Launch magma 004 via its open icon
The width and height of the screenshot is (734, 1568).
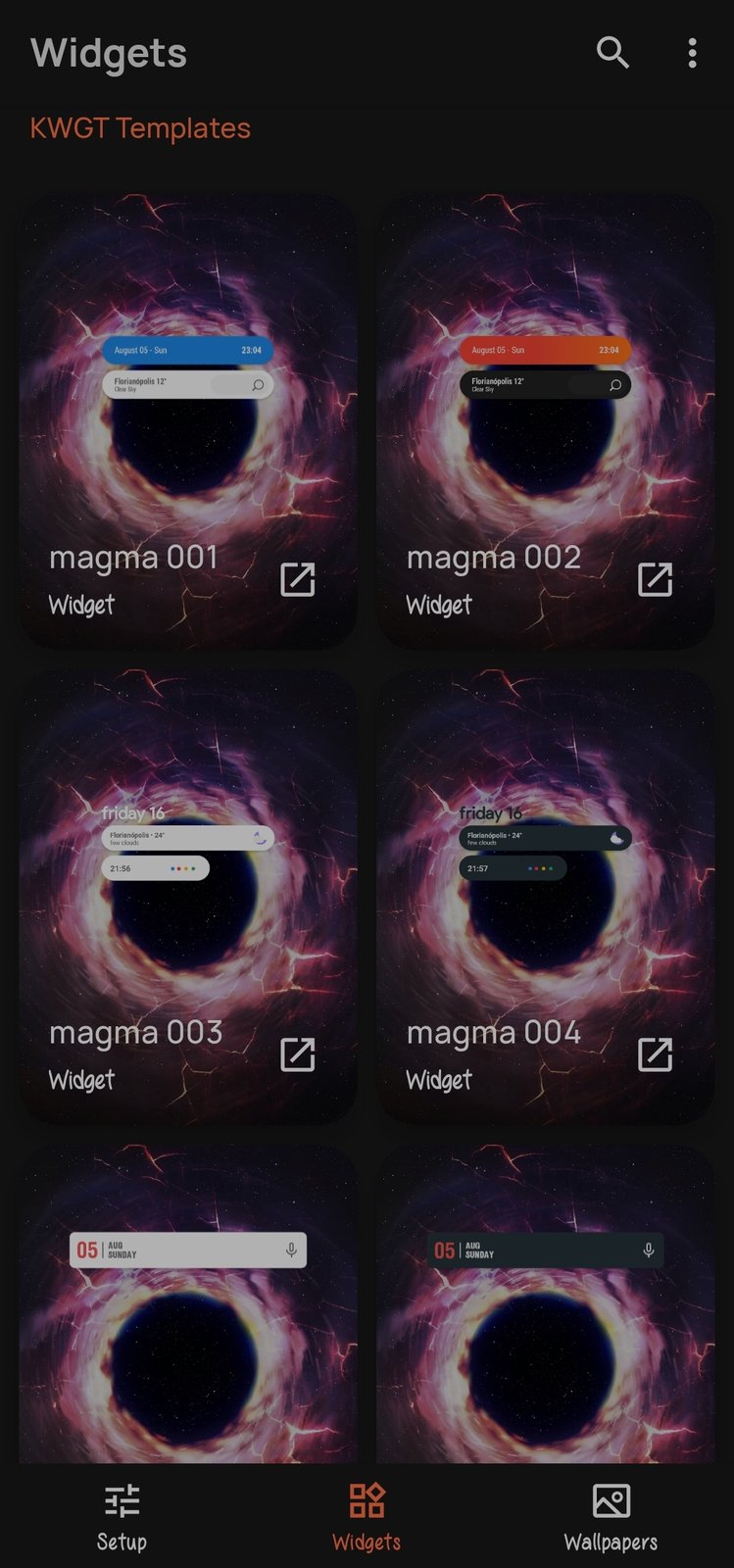655,1054
